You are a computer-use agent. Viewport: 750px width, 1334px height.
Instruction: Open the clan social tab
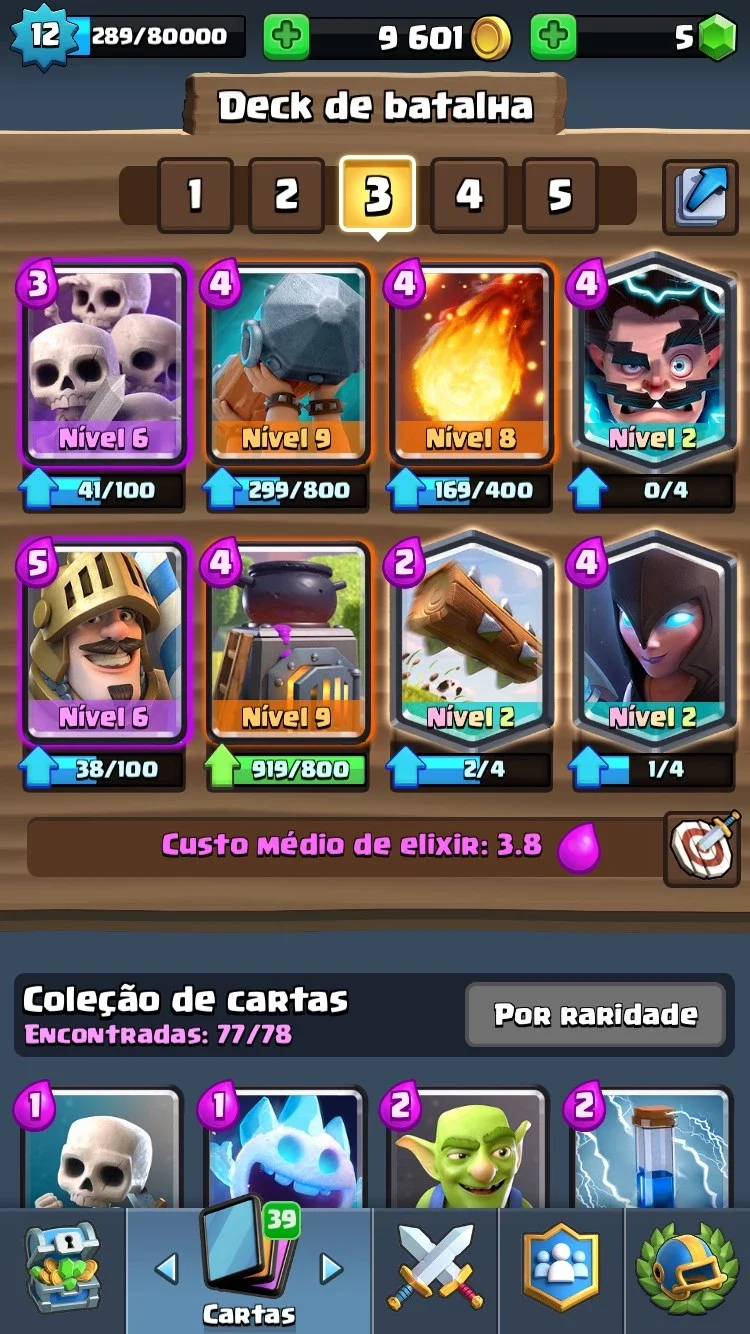(561, 1268)
